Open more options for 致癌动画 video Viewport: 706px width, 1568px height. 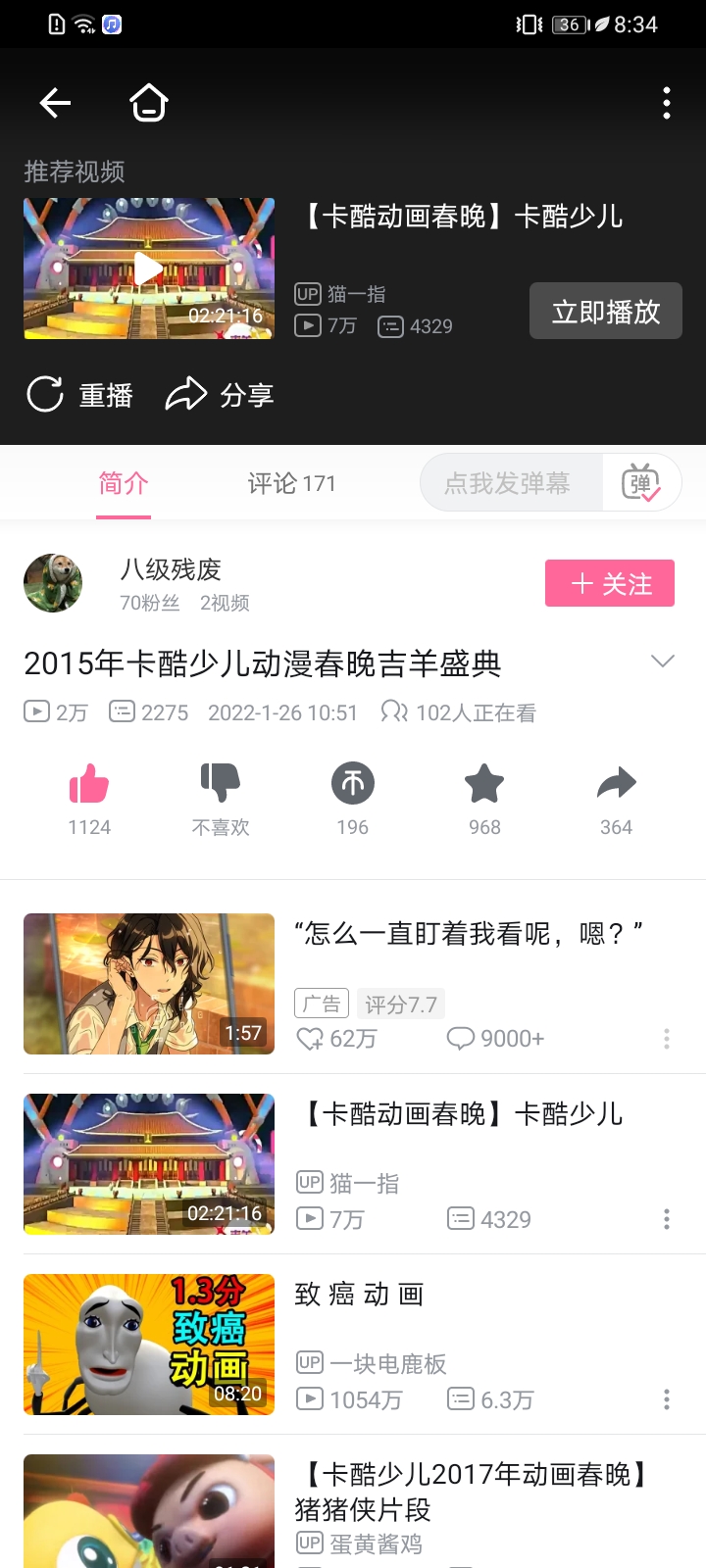coord(667,1399)
